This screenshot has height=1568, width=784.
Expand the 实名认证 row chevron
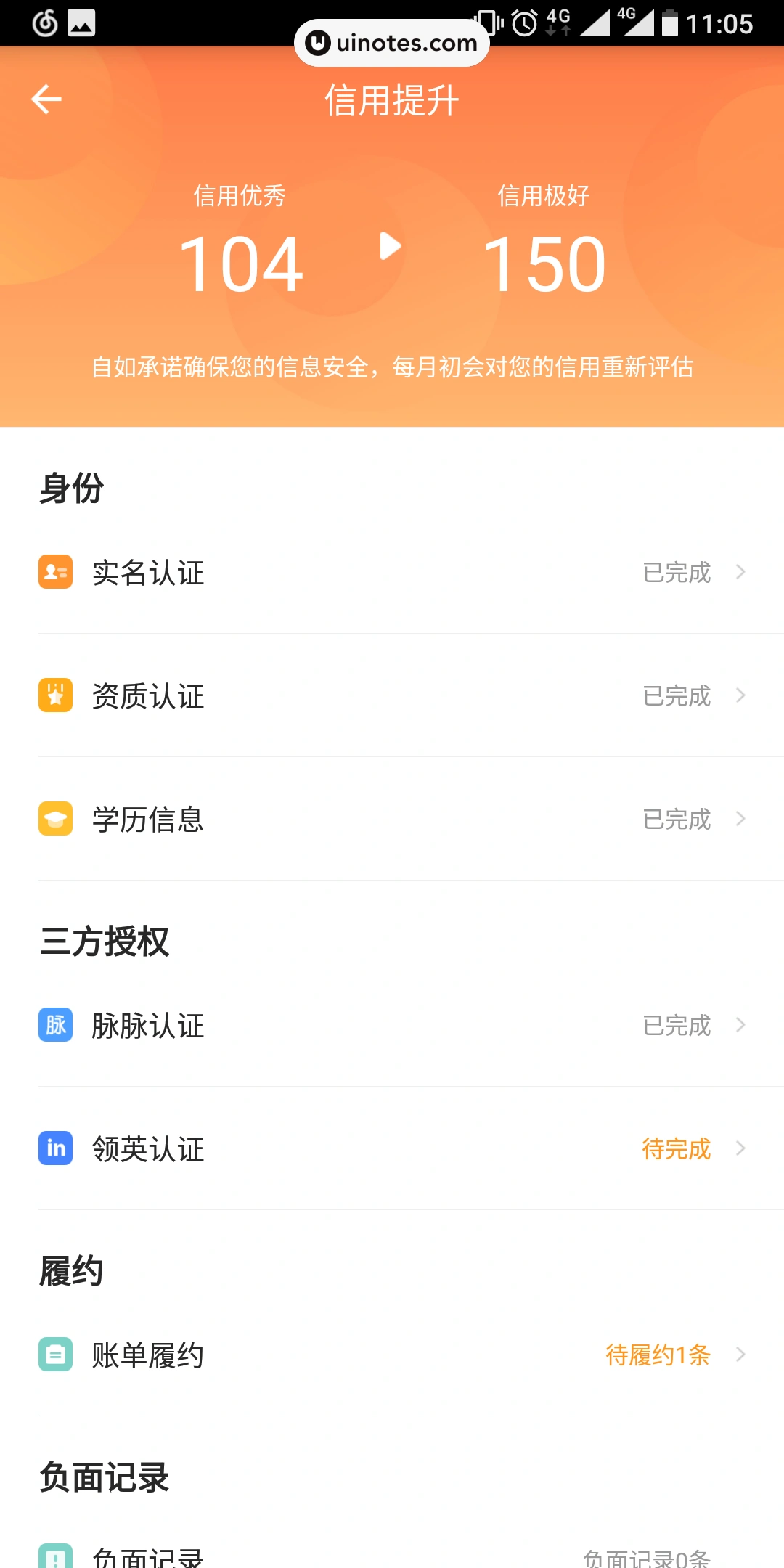pyautogui.click(x=740, y=573)
